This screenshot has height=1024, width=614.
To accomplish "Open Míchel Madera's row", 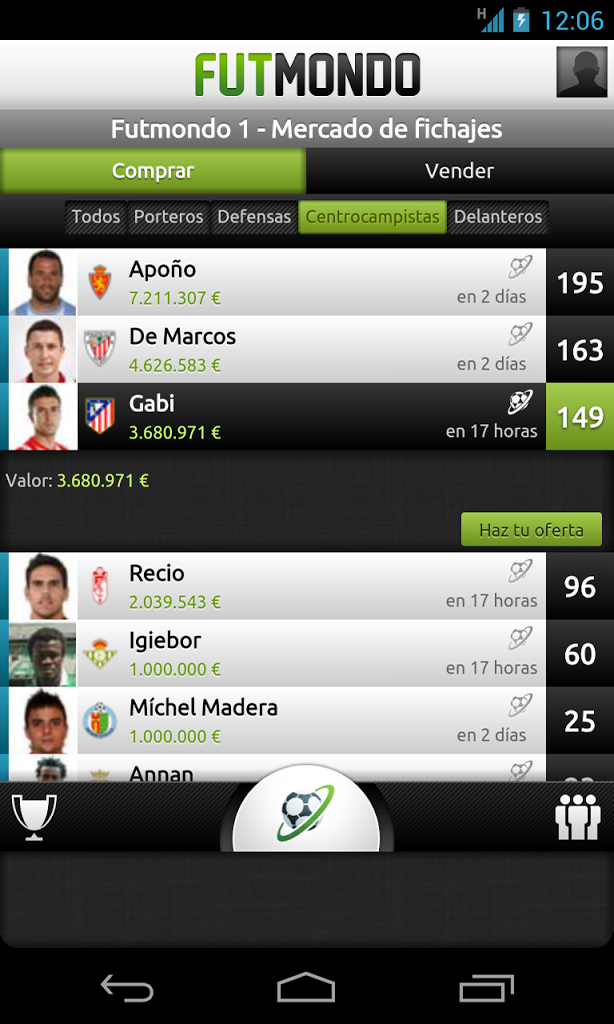I will coord(307,722).
